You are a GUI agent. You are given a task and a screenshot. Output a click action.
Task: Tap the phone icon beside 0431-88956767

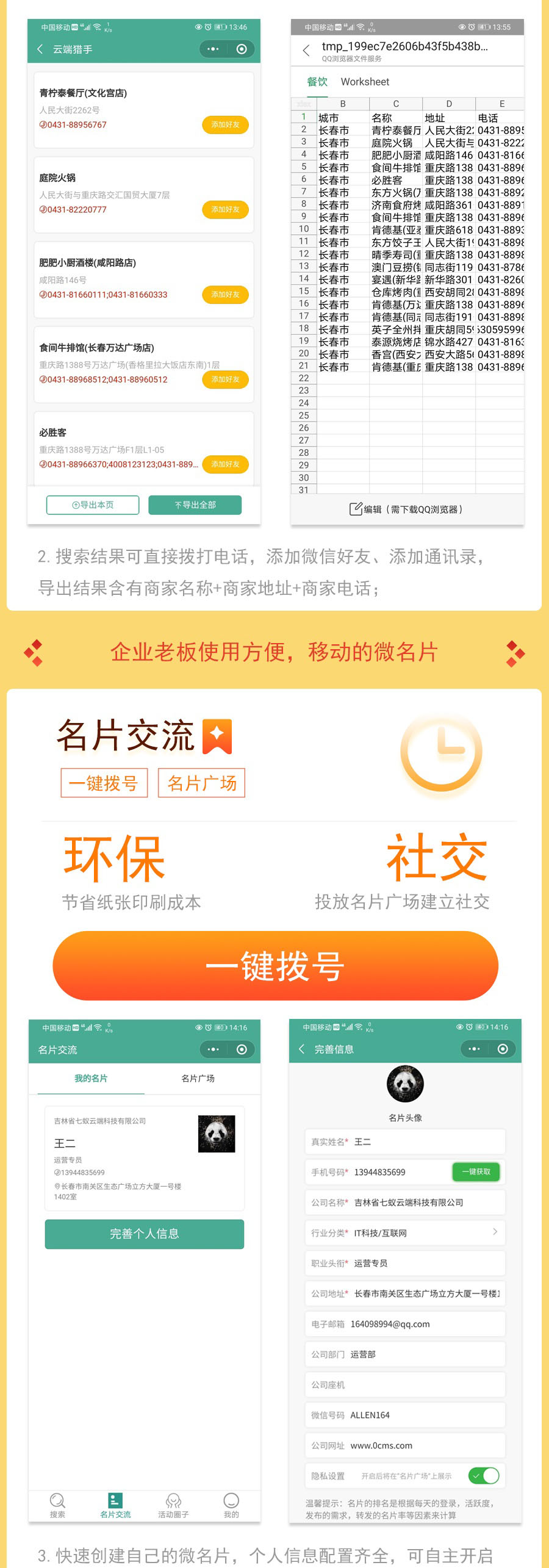click(43, 124)
